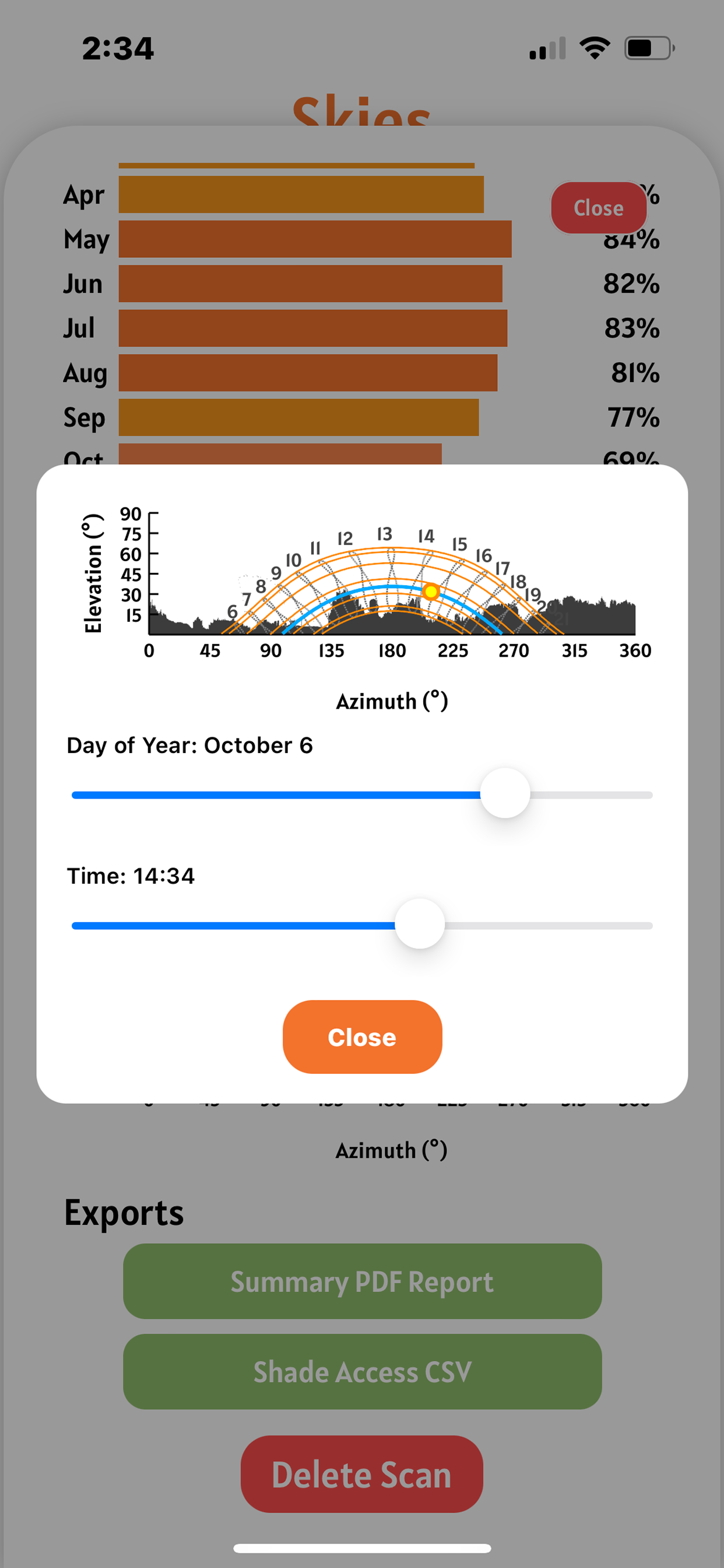Export the Shade Access CSV
The height and width of the screenshot is (1568, 724).
click(362, 1372)
